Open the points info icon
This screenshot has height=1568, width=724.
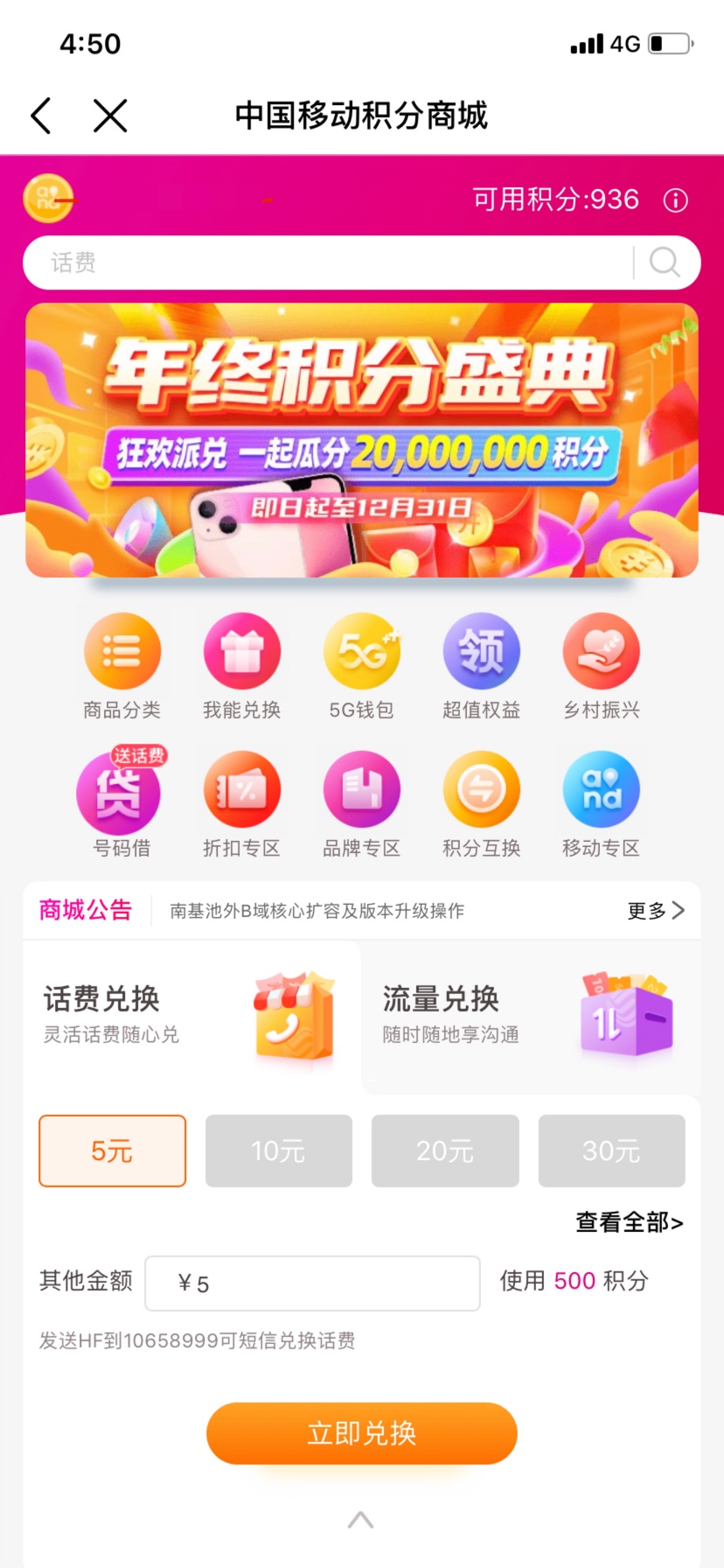675,200
